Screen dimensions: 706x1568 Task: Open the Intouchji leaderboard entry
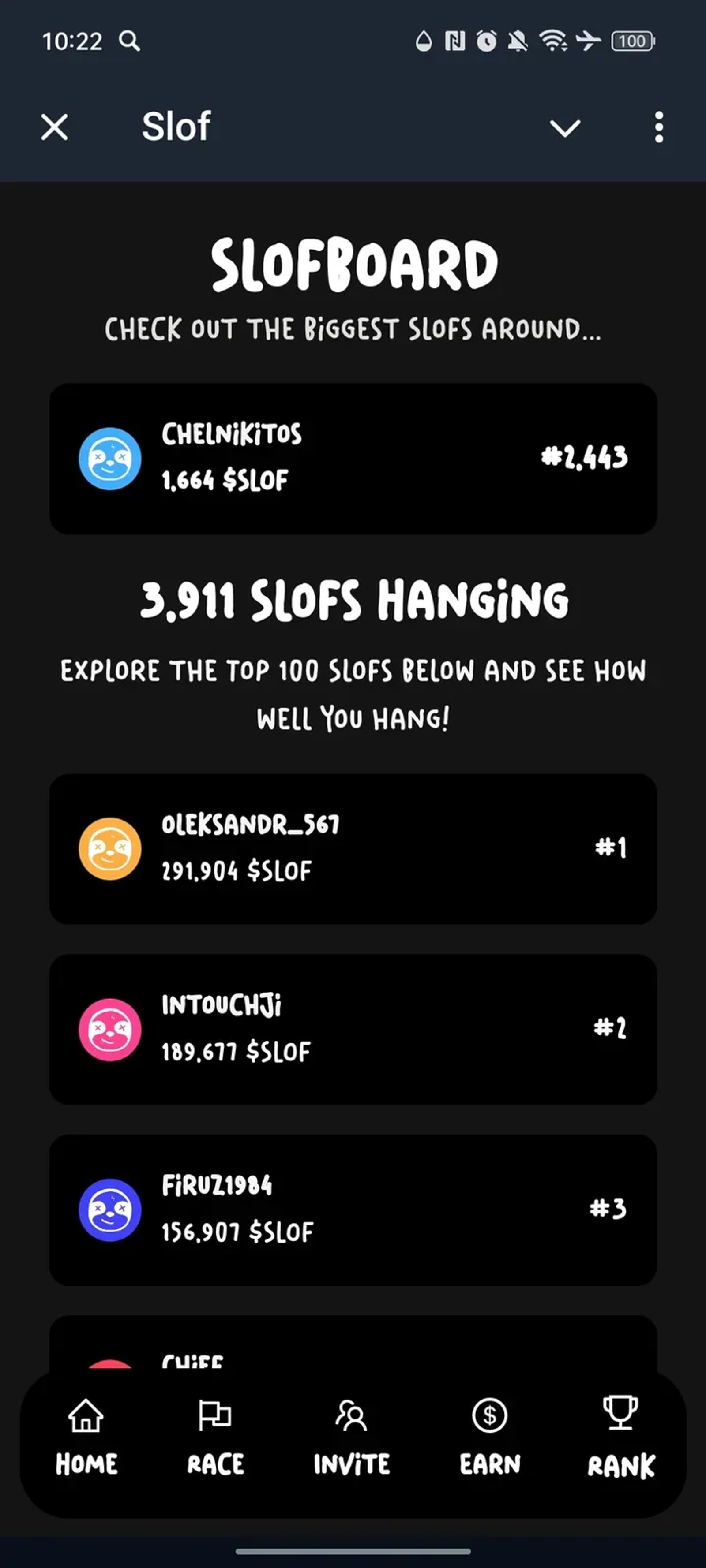[353, 1029]
